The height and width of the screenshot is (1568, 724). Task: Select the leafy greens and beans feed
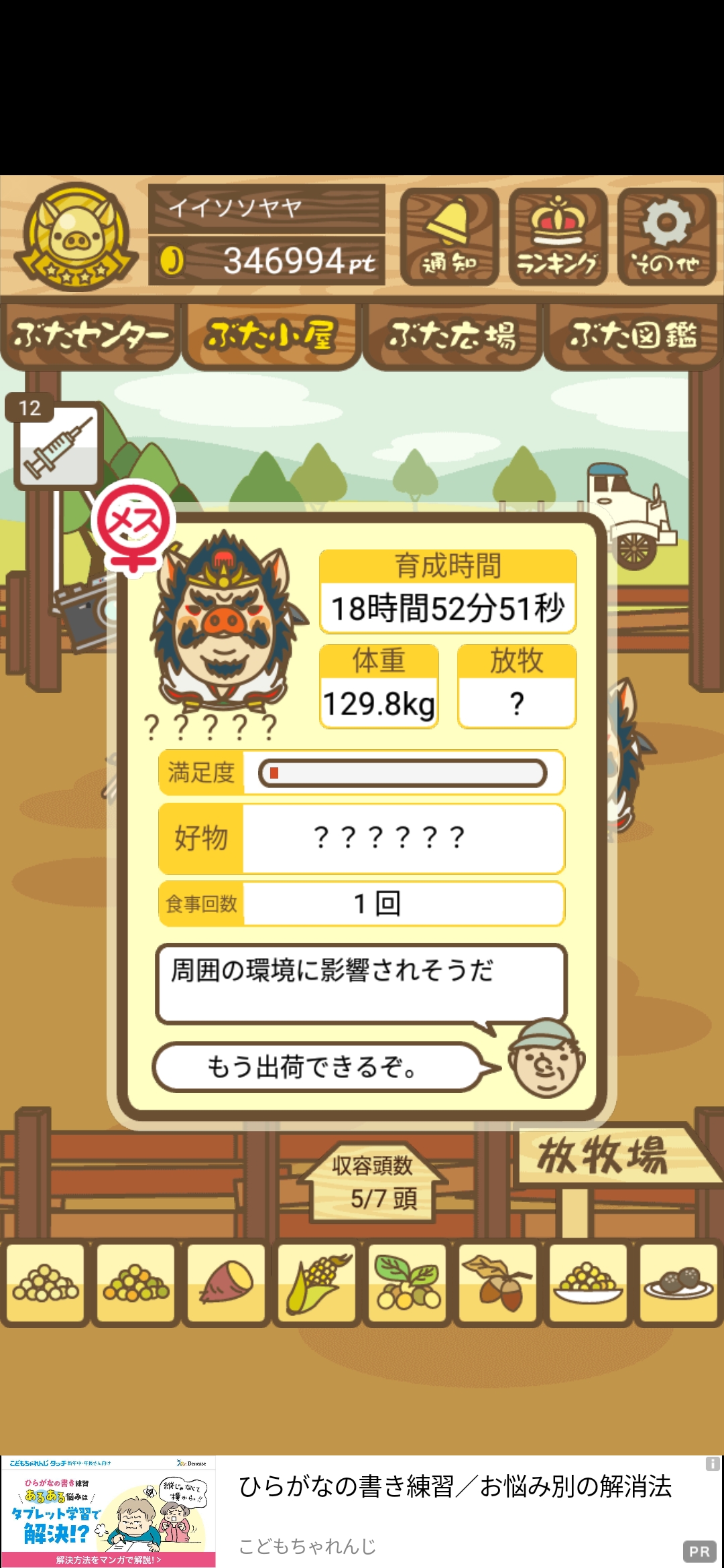click(x=408, y=1283)
